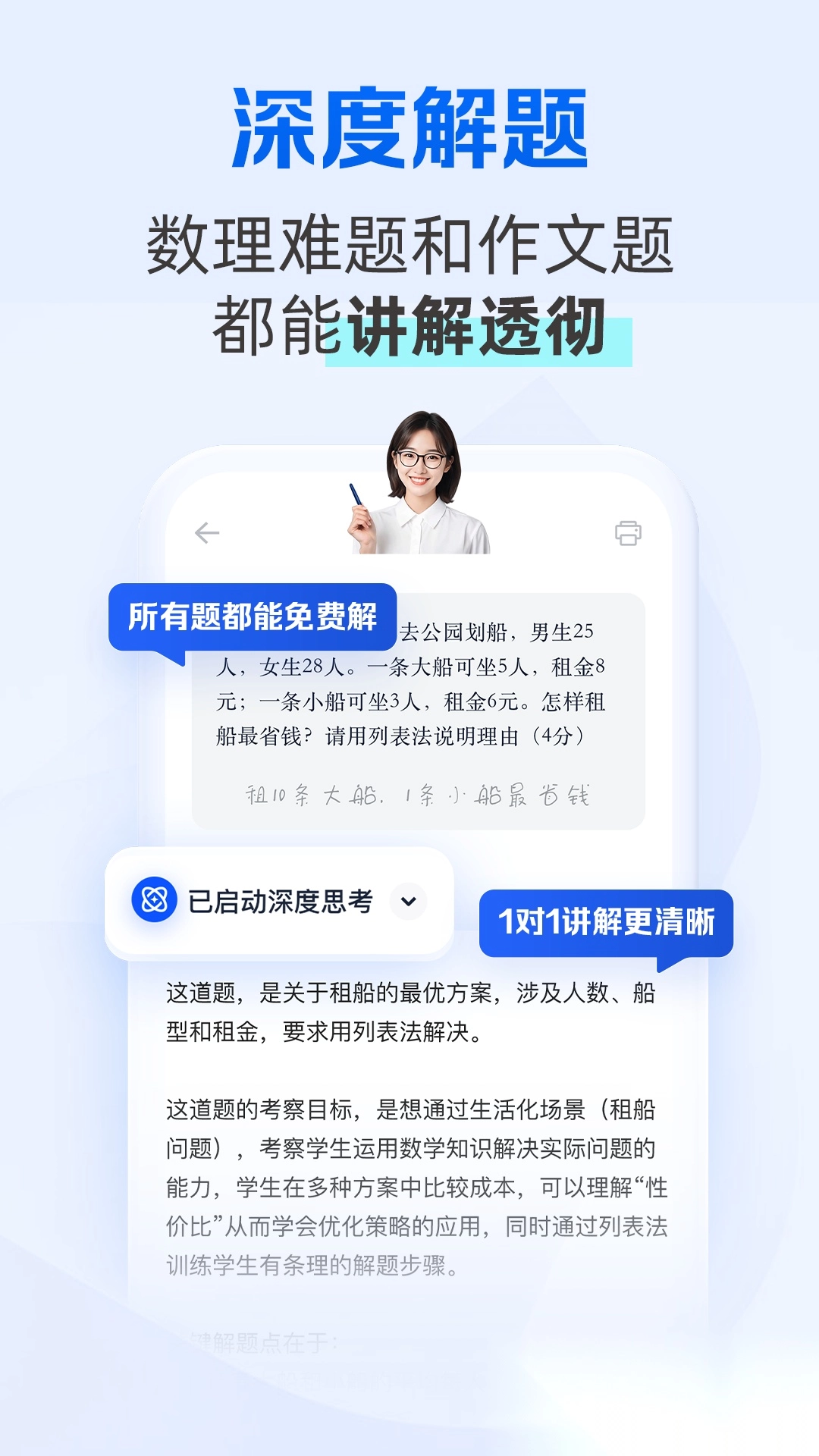Enable the 1对1讲解 tutoring mode bubble
819x1456 pixels.
607,922
